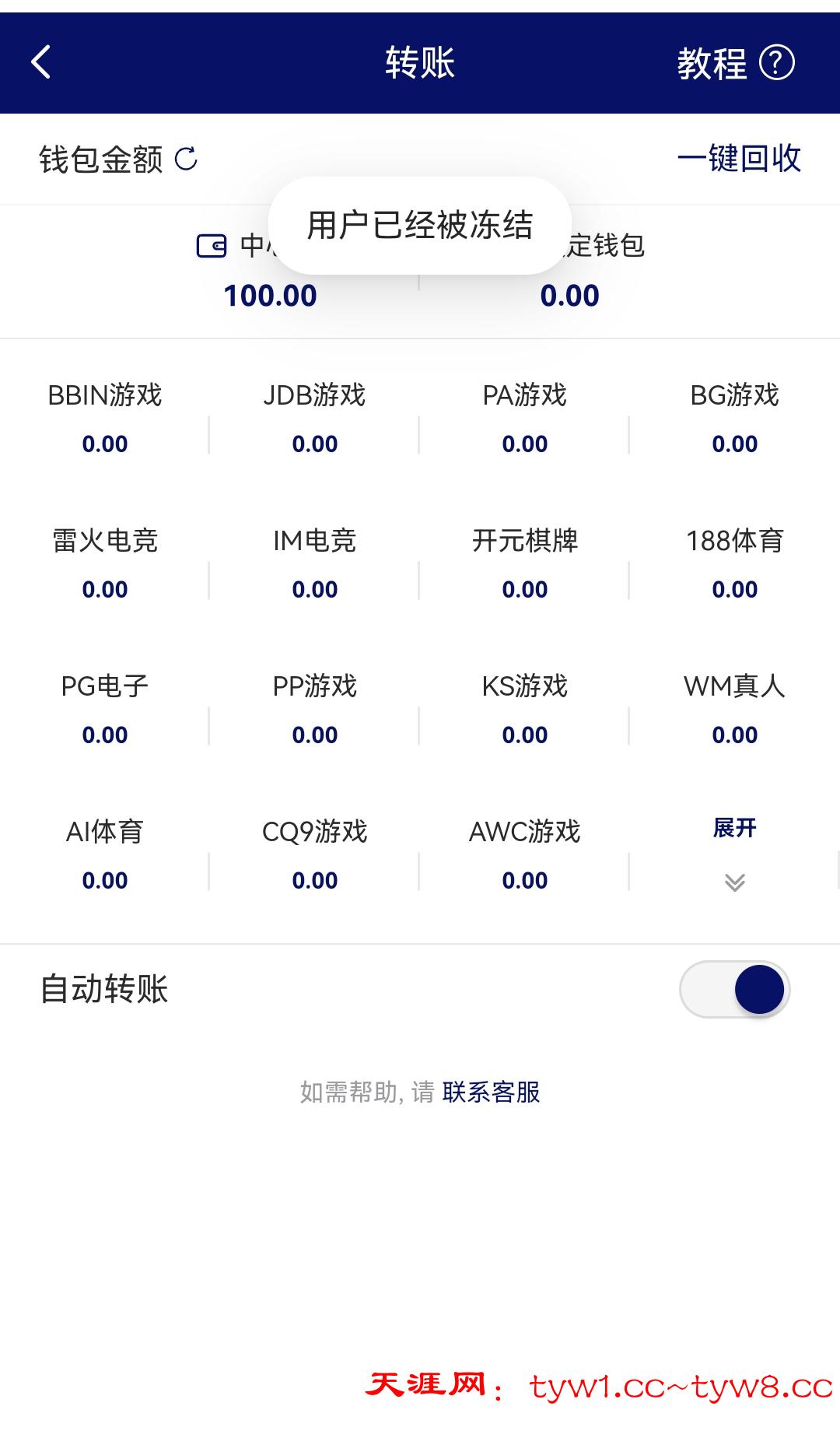
Task: Select the BBIN游戏 wallet
Action: click(105, 419)
